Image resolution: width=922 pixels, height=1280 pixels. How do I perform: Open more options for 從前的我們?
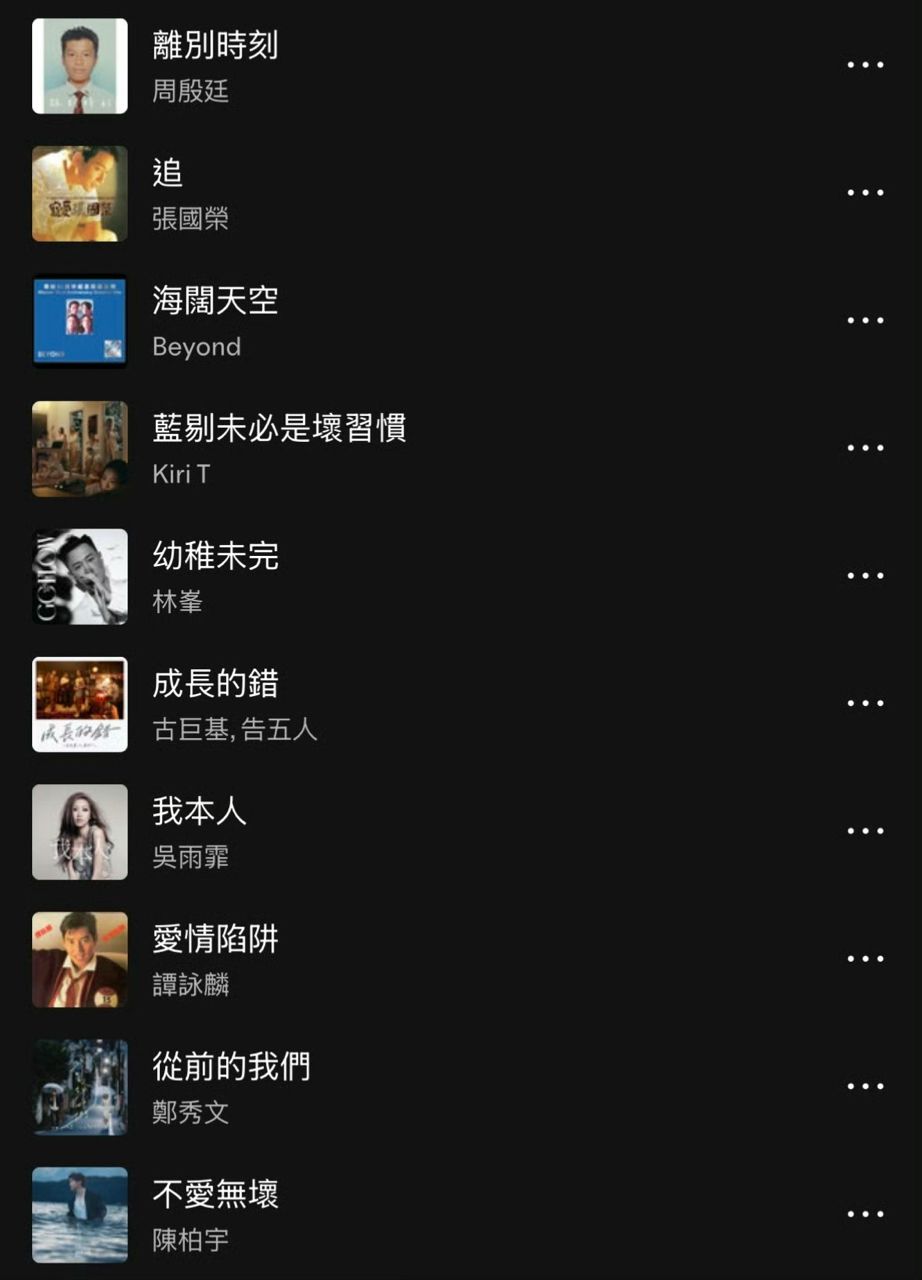point(865,1087)
